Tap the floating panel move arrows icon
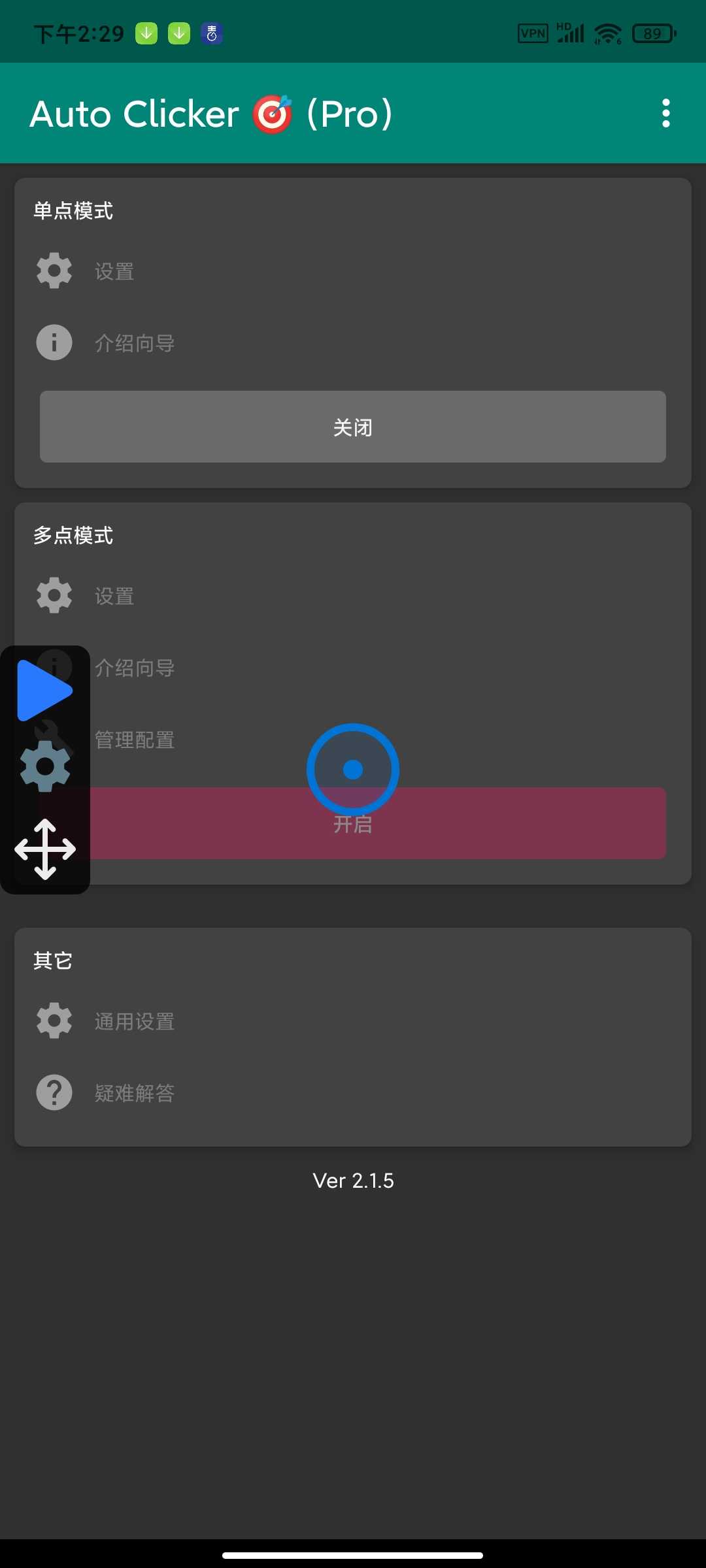Screen dimensions: 706x1568 tap(45, 849)
